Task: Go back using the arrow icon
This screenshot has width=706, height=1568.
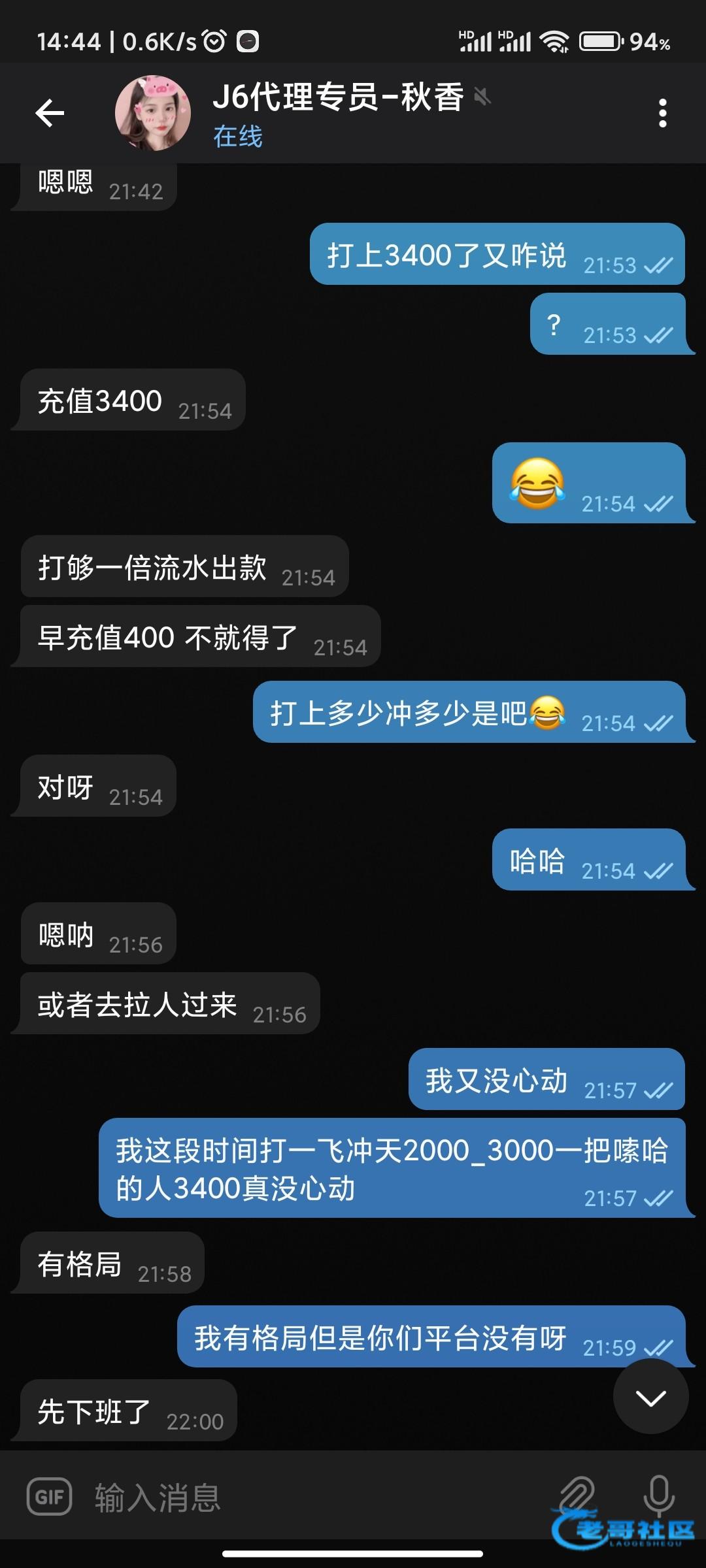Action: pos(50,113)
